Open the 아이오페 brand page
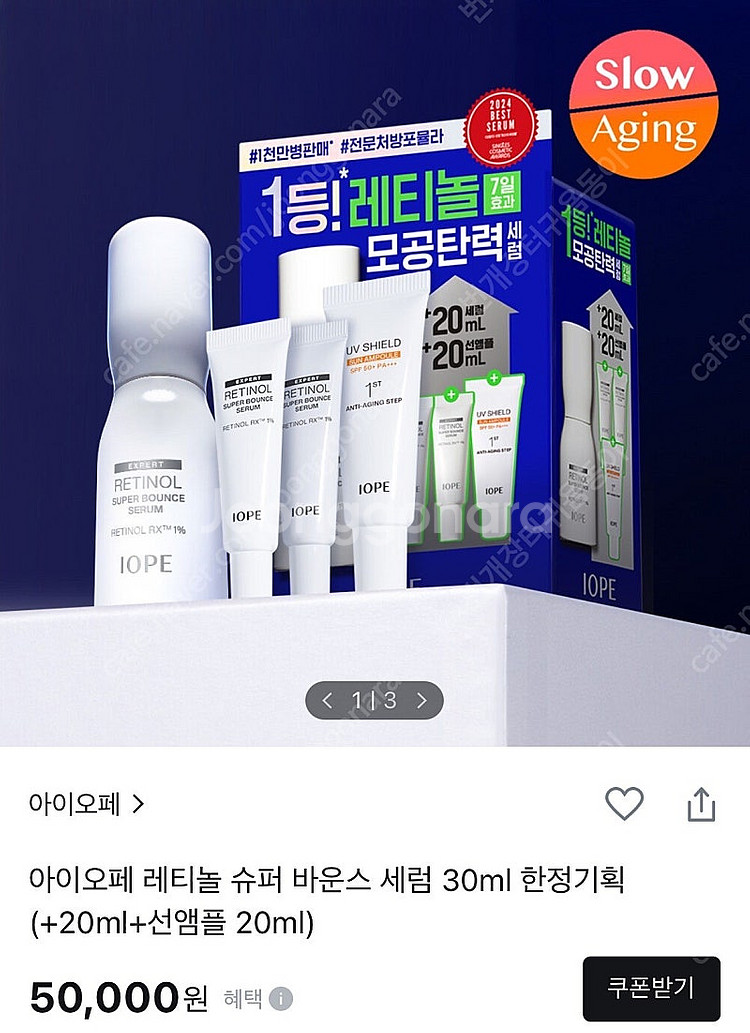Image resolution: width=750 pixels, height=1033 pixels. 86,804
